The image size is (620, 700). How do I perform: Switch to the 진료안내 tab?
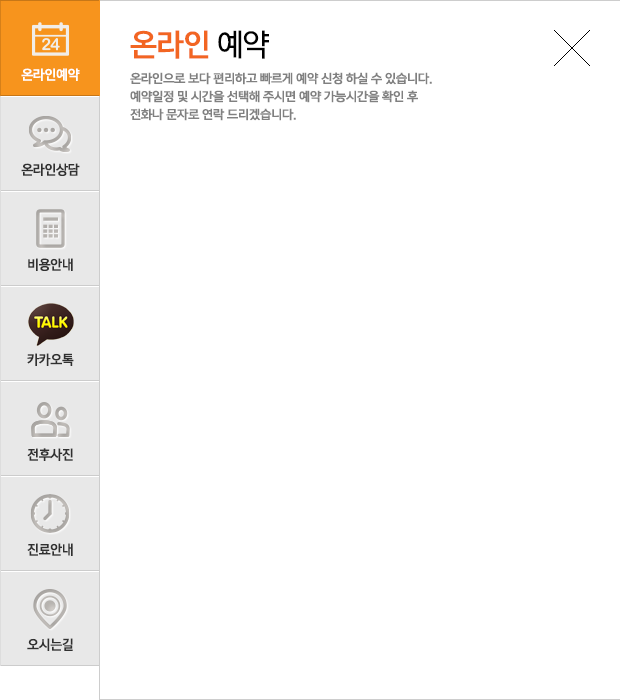[50, 523]
